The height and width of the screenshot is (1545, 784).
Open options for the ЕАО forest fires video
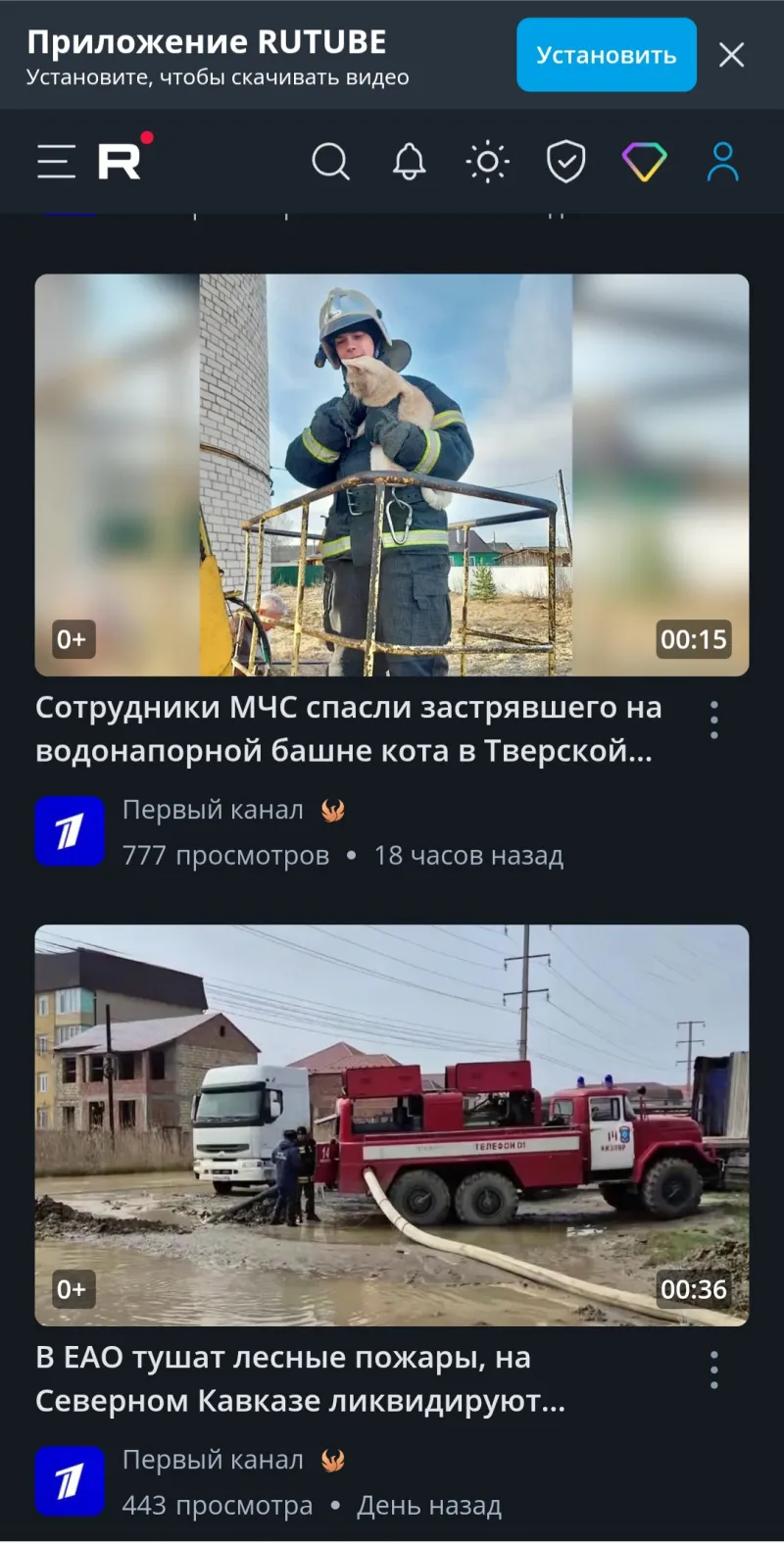click(714, 1370)
